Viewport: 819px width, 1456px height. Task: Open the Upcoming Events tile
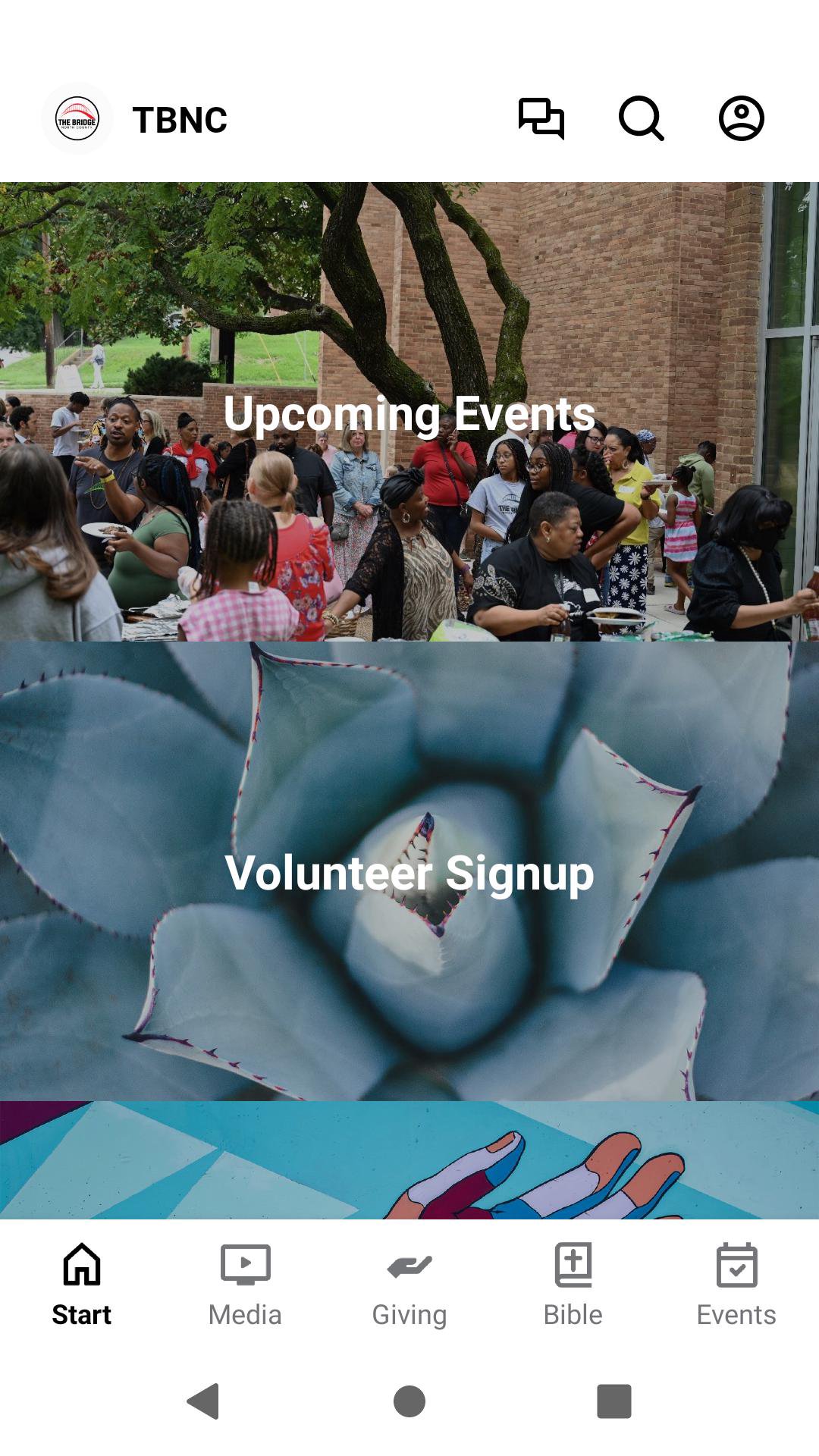[x=409, y=412]
